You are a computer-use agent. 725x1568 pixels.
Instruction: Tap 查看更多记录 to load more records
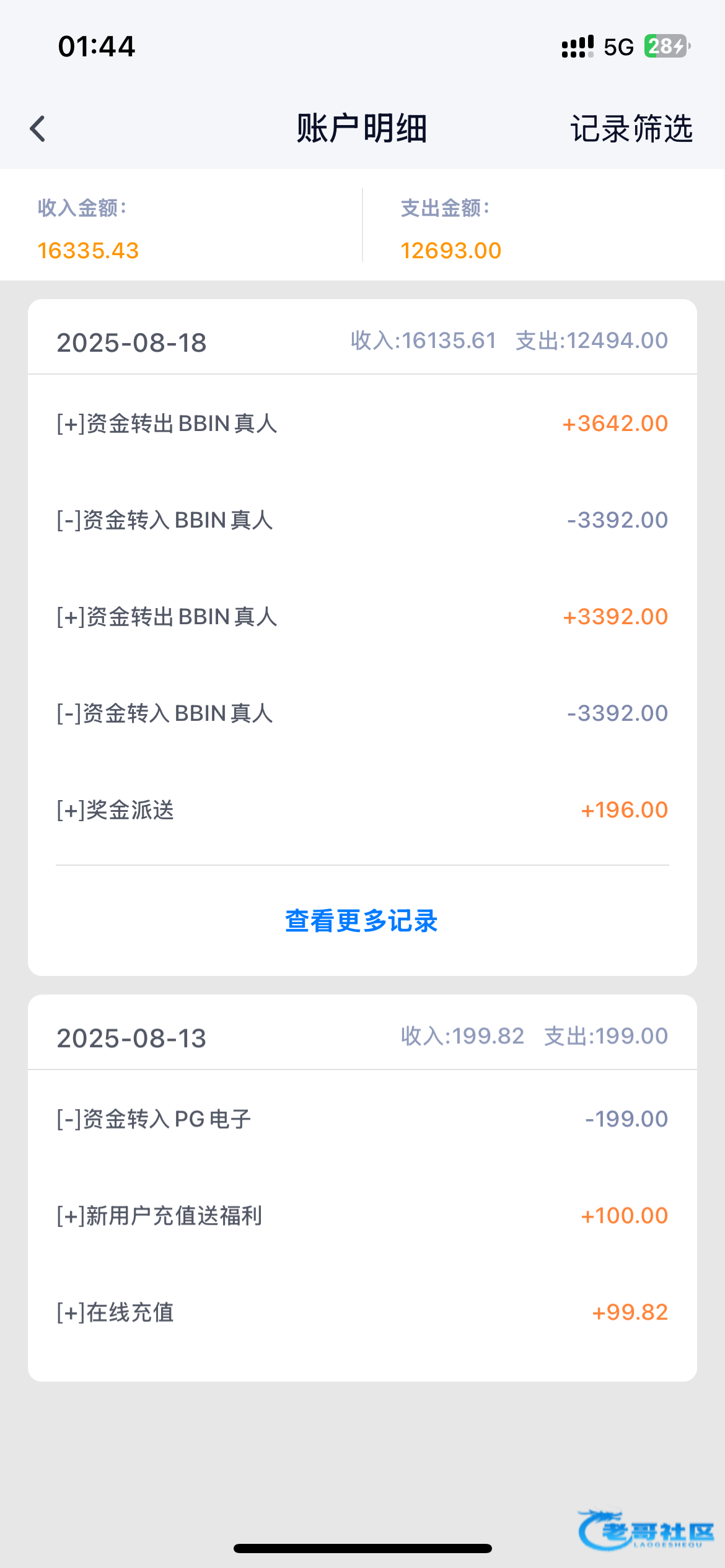click(361, 921)
